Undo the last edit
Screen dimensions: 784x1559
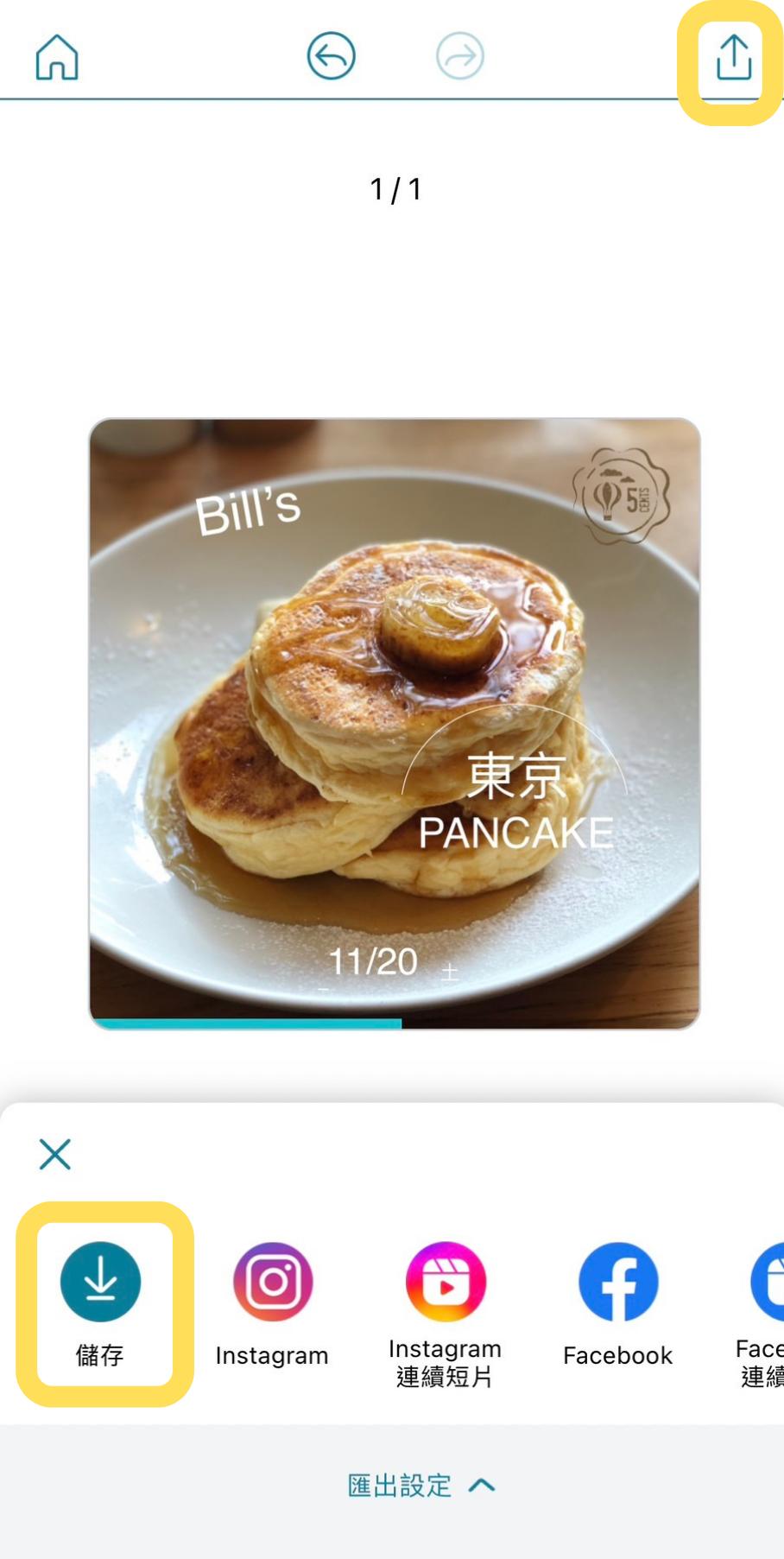(332, 54)
